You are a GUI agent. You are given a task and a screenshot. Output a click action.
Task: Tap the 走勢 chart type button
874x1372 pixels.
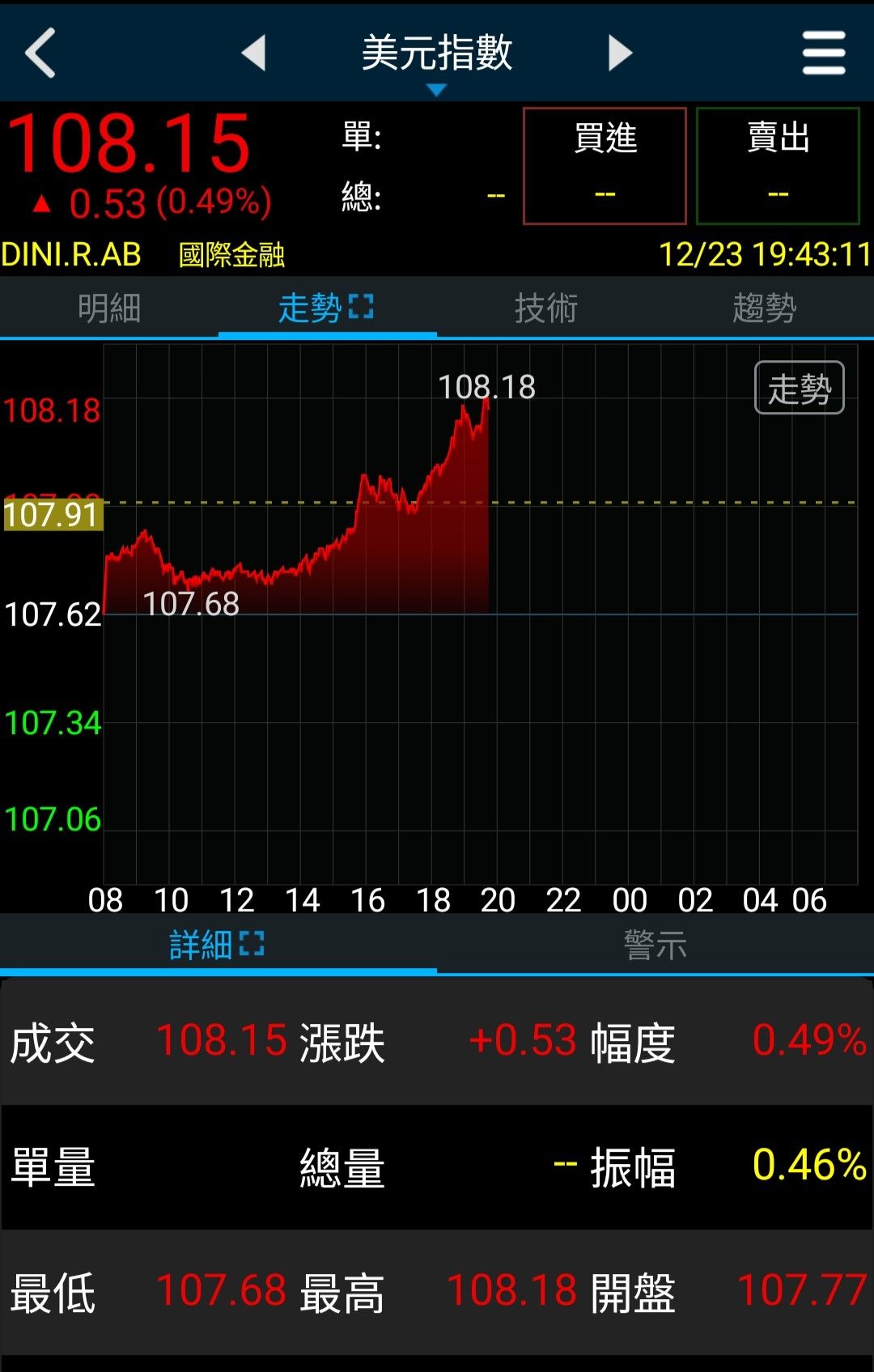(799, 389)
